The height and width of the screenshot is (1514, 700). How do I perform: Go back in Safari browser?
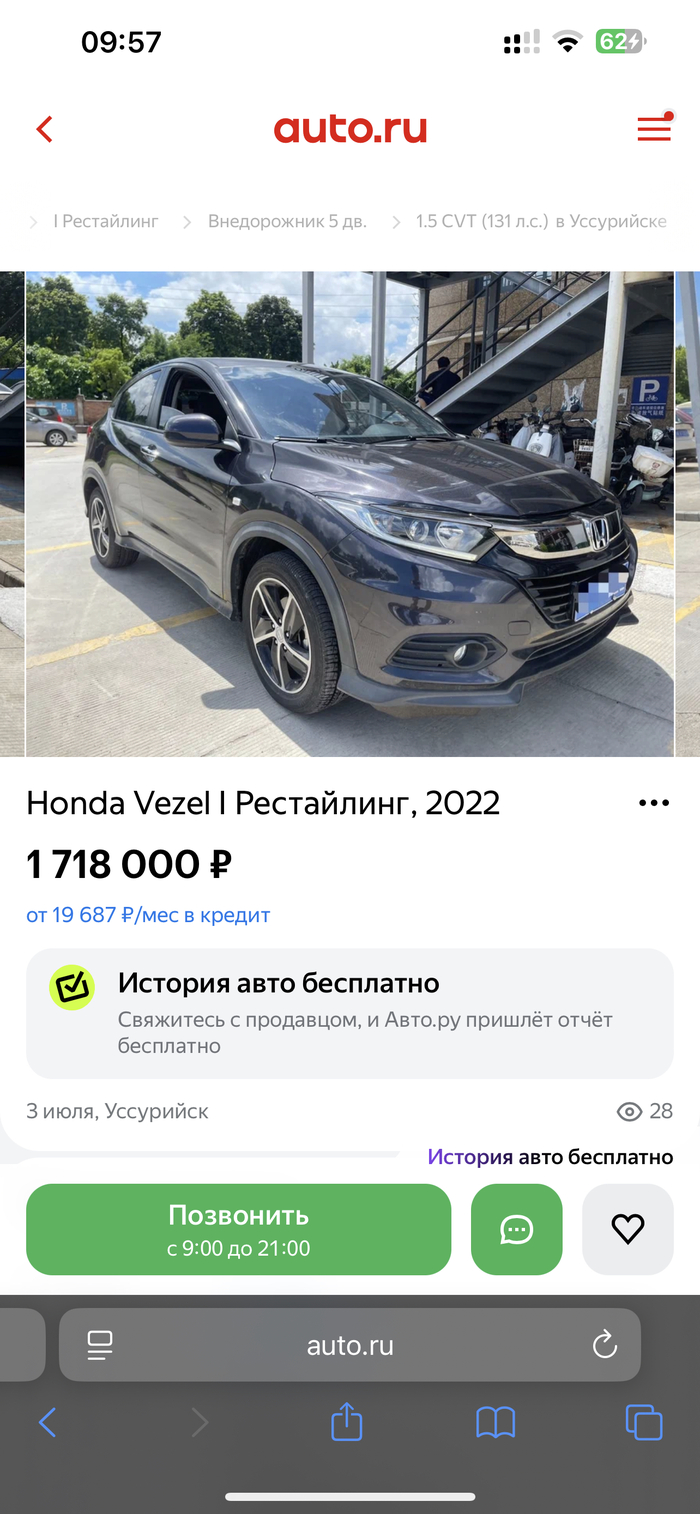click(47, 1422)
